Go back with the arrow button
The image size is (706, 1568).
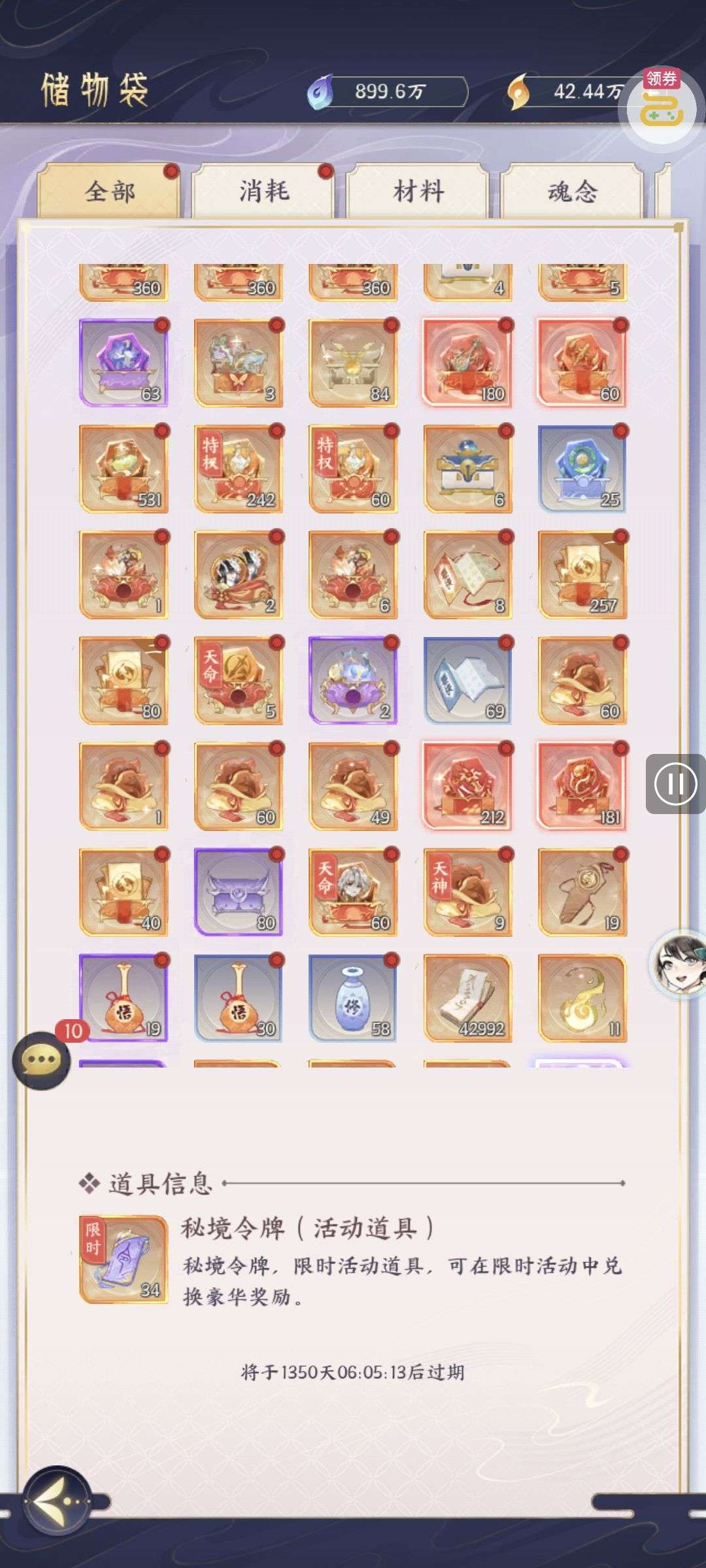(58, 1501)
